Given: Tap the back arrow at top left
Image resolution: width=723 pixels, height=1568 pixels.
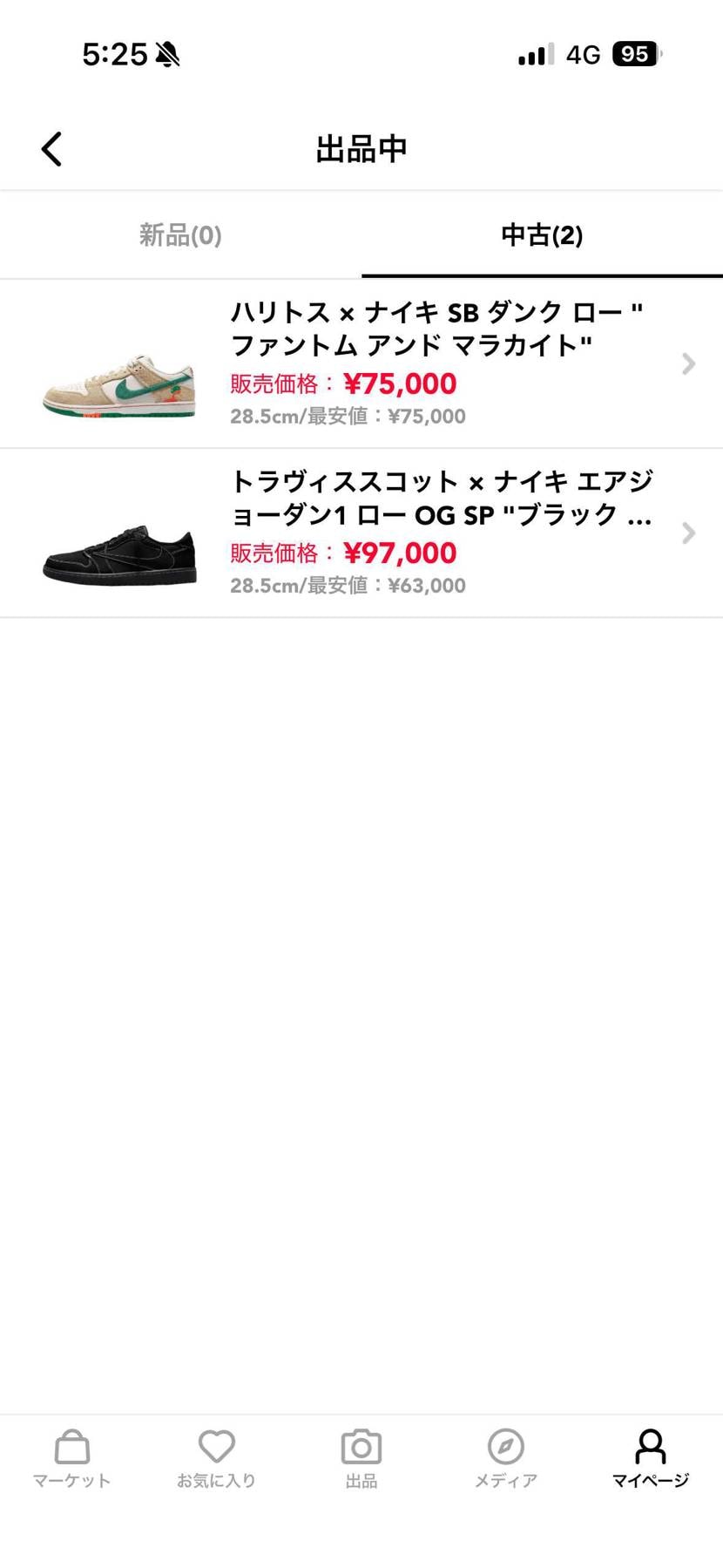Looking at the screenshot, I should coord(51,147).
